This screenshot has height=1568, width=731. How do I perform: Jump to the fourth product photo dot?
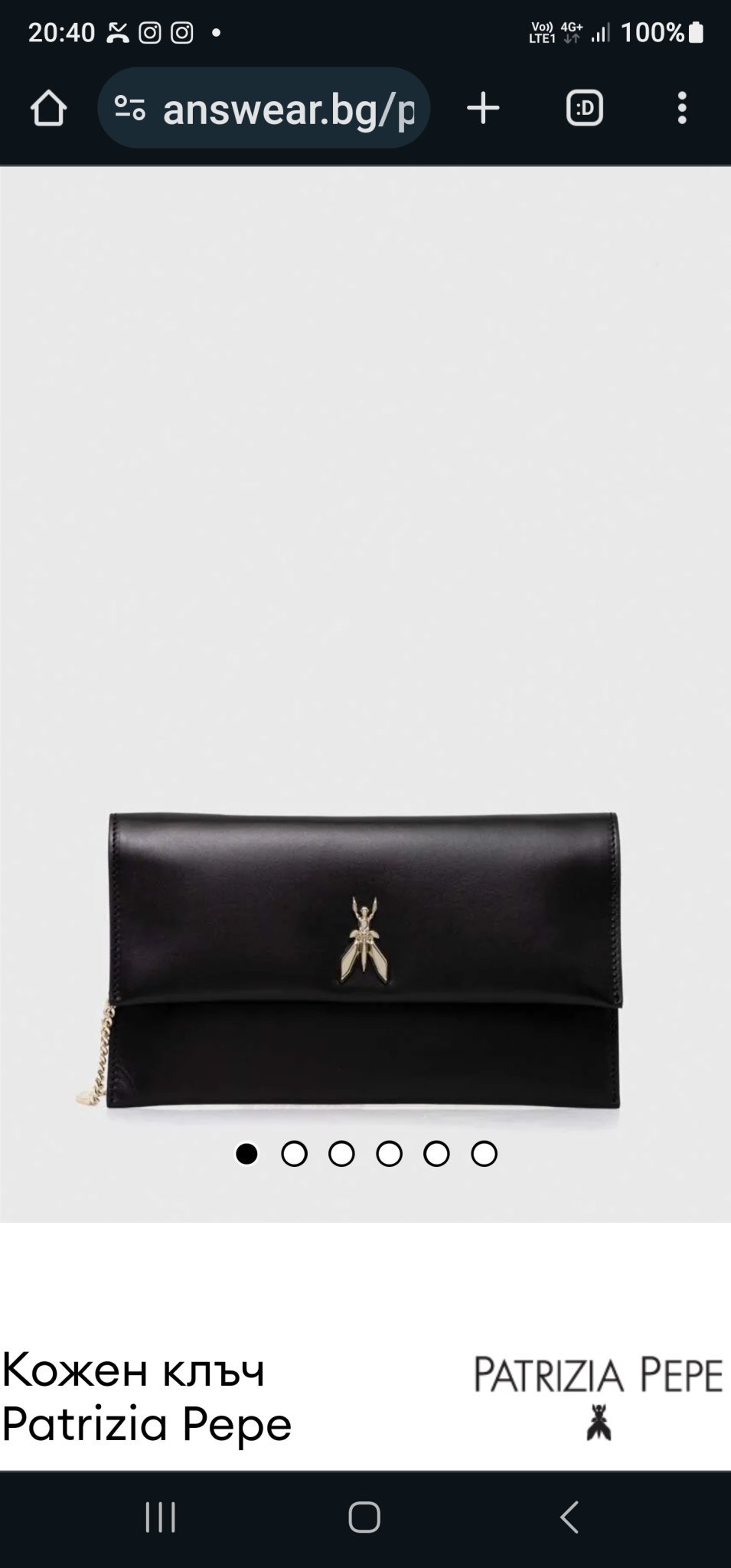(x=389, y=1154)
